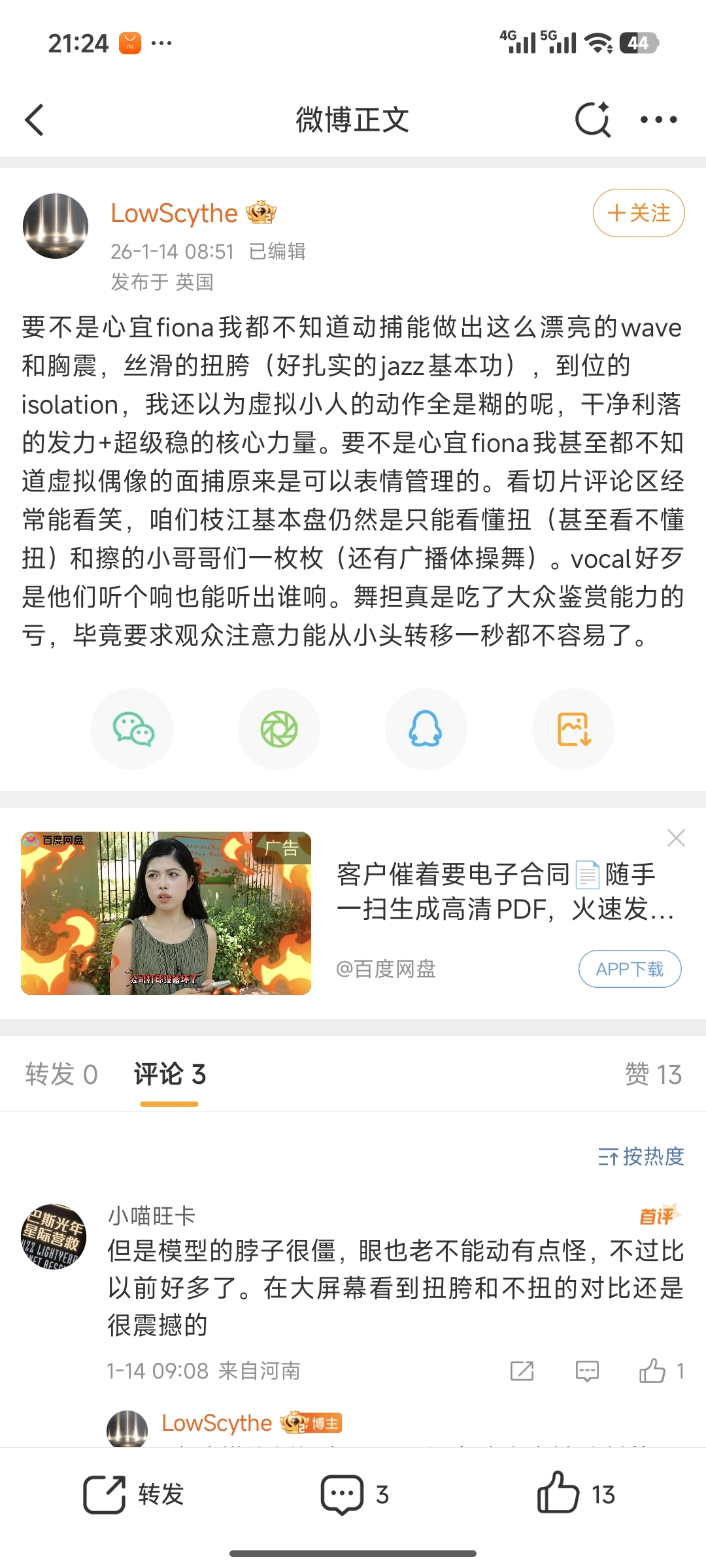Open the 百度网盘 ad video thumbnail
Image resolution: width=706 pixels, height=1568 pixels.
click(x=166, y=913)
